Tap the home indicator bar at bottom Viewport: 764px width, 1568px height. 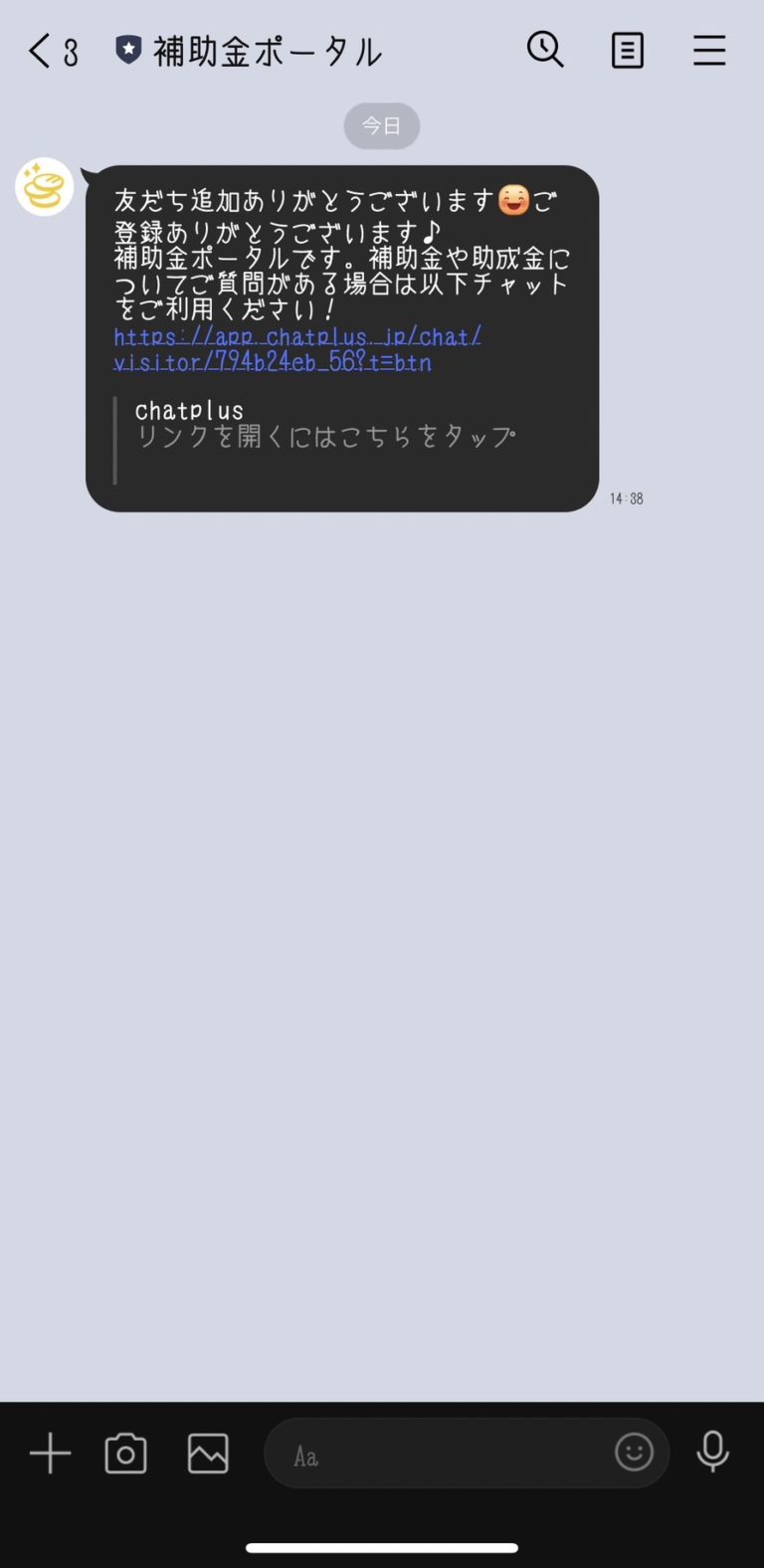coord(382,1547)
